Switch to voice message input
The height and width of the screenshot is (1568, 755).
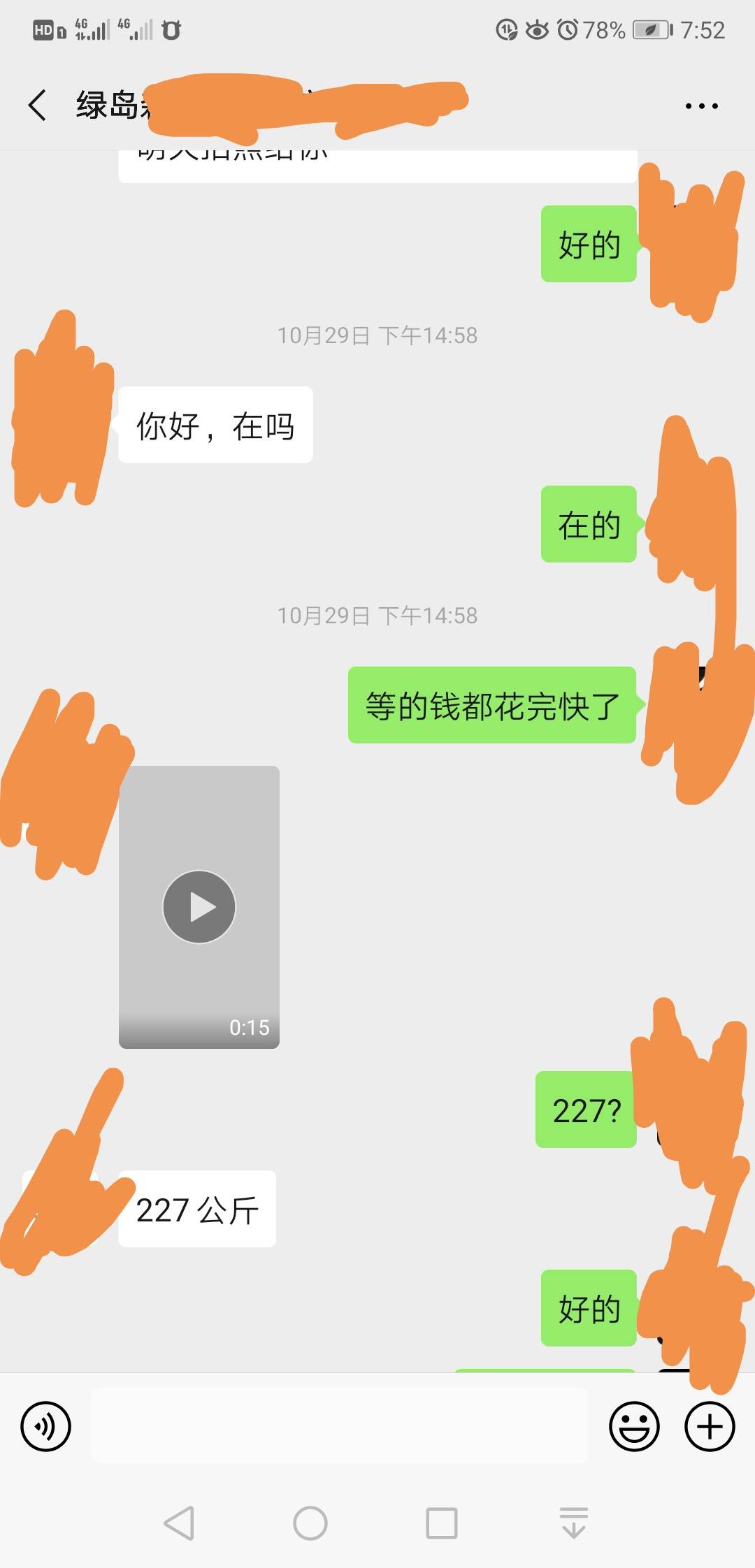click(45, 1426)
